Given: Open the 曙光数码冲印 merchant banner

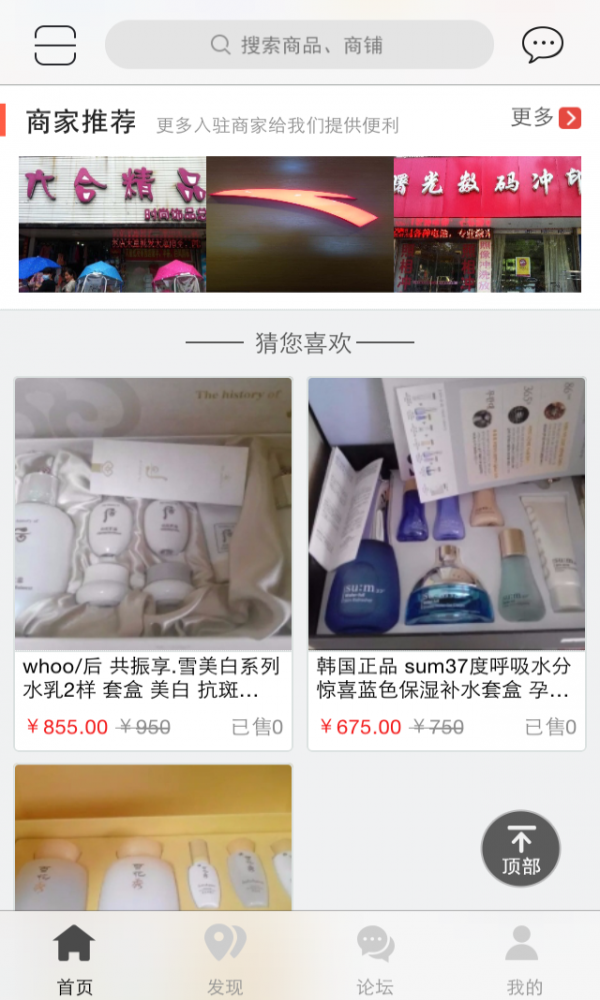Looking at the screenshot, I should pyautogui.click(x=487, y=224).
